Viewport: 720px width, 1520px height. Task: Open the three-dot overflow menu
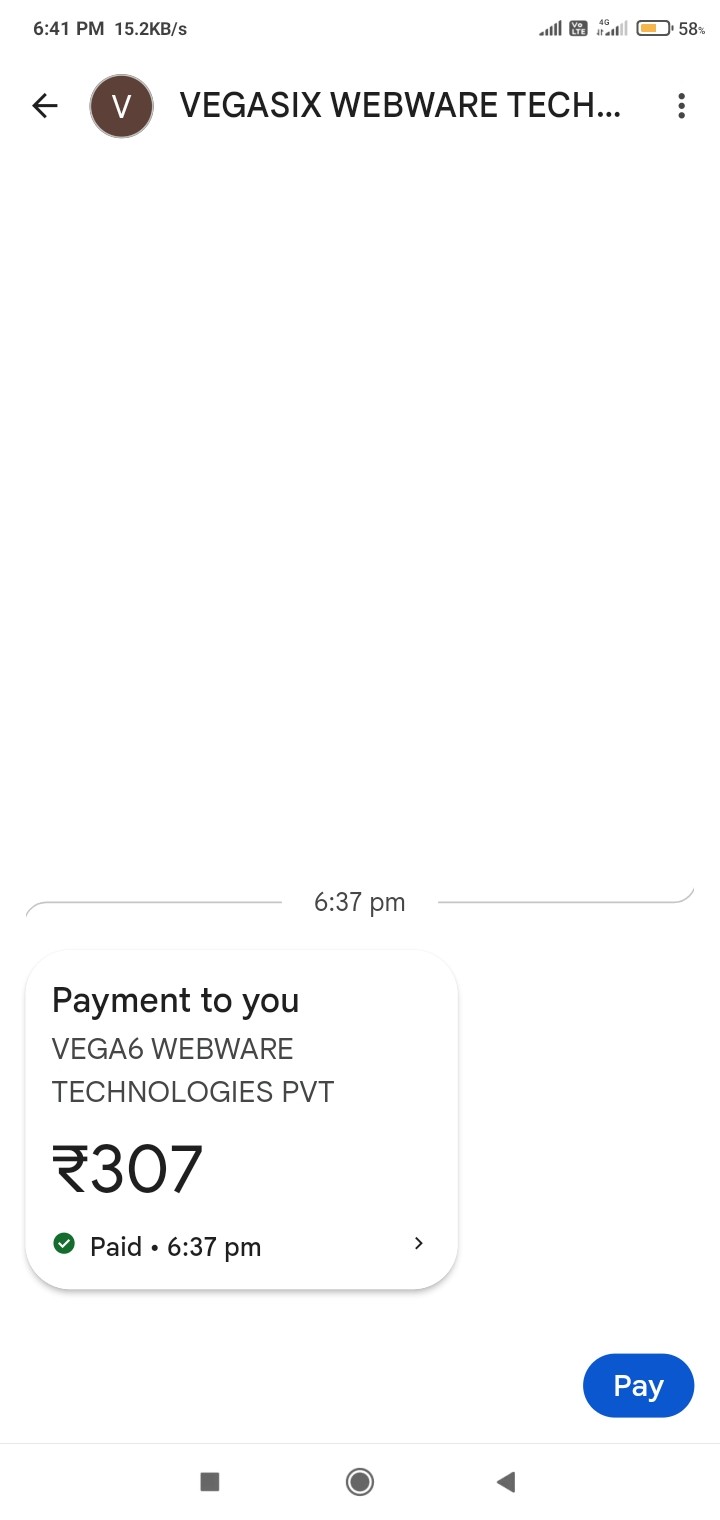click(x=681, y=106)
